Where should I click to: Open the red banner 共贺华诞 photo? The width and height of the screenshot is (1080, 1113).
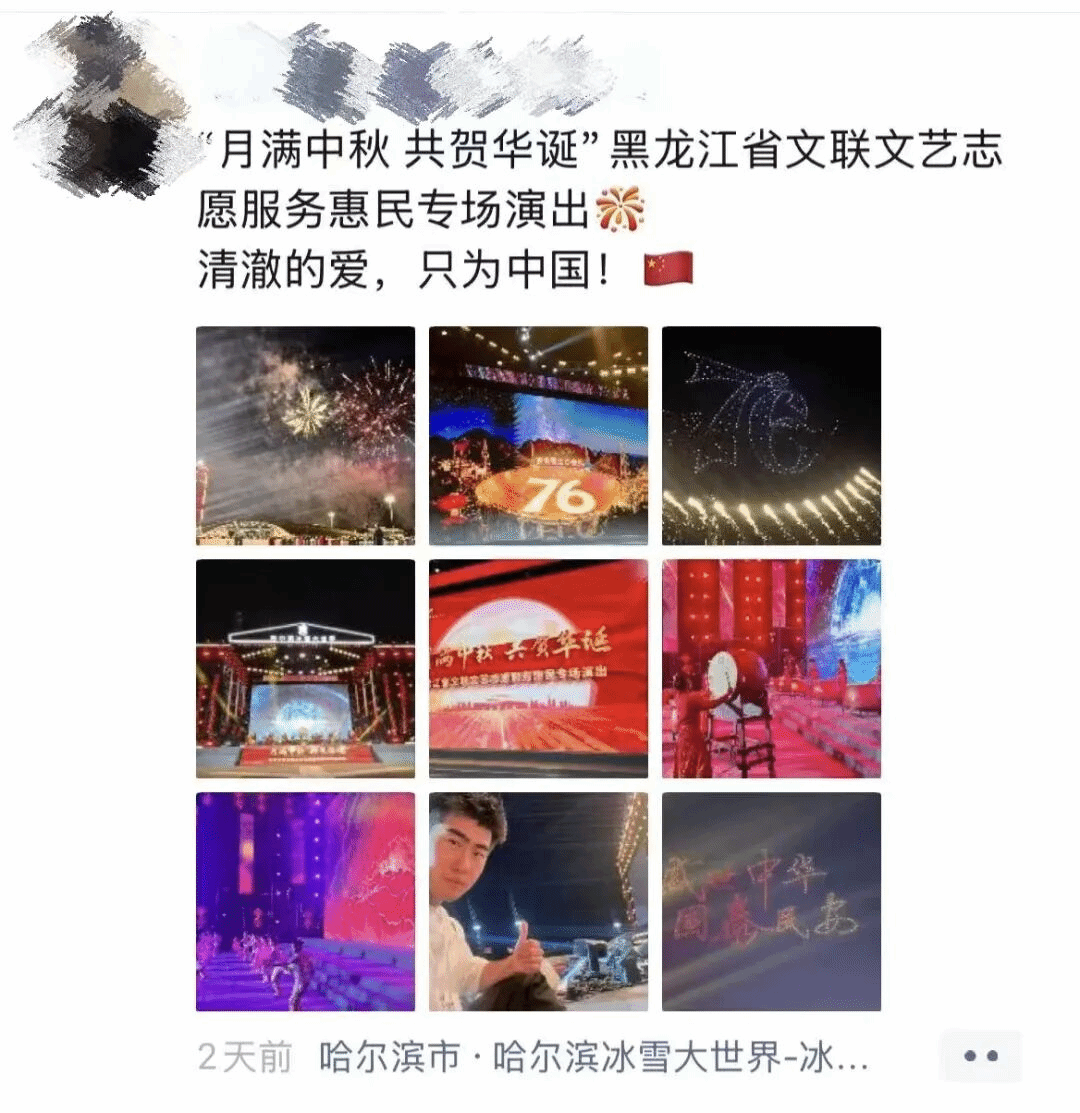pos(538,668)
